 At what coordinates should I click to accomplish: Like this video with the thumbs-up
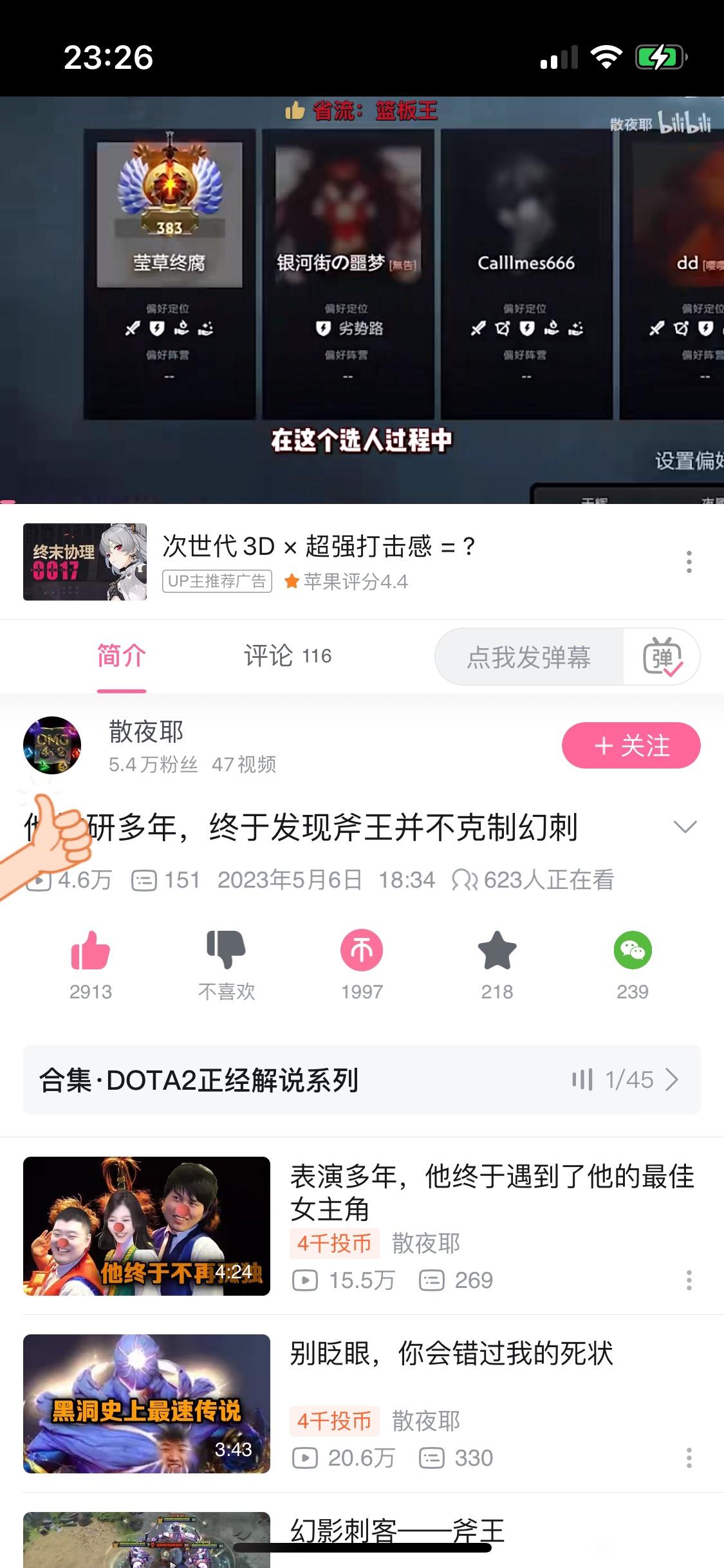(91, 951)
